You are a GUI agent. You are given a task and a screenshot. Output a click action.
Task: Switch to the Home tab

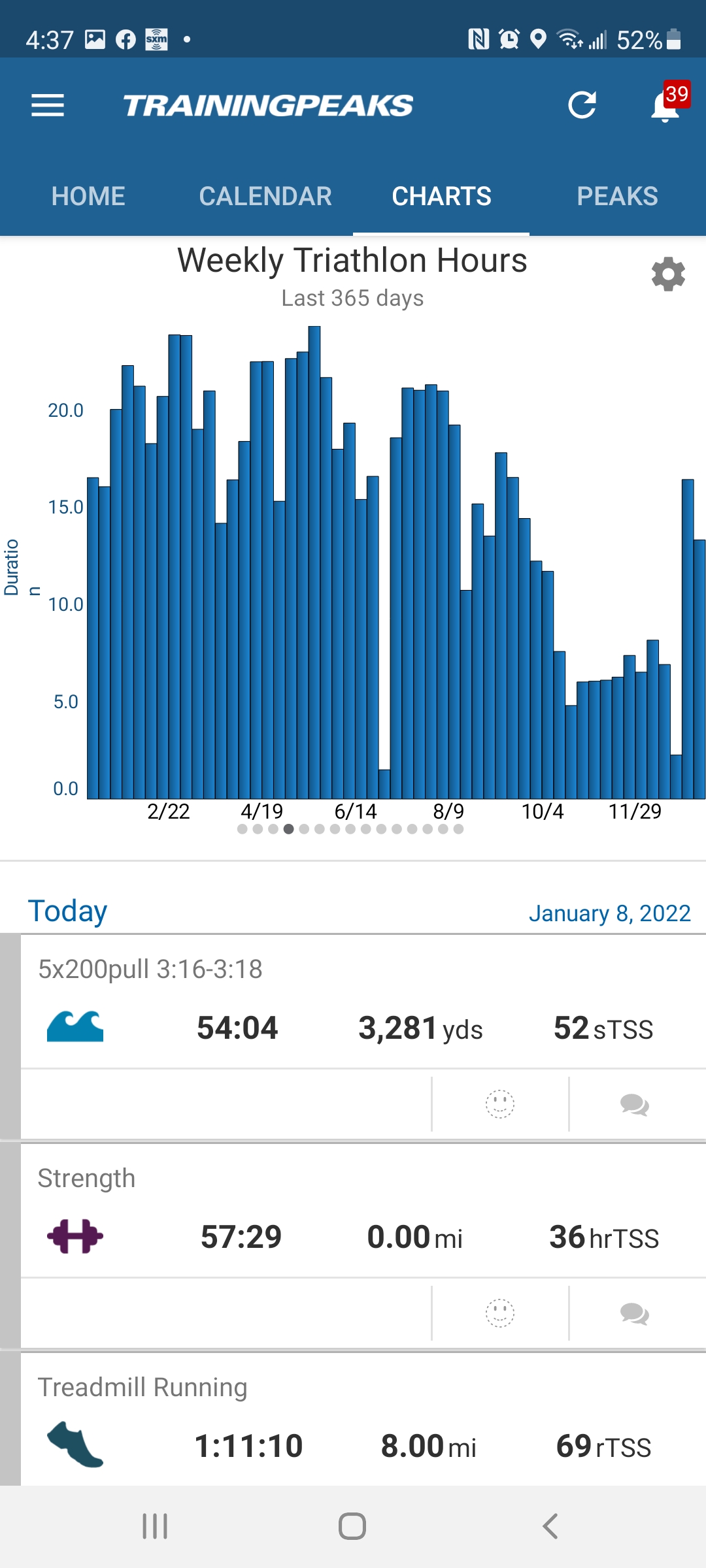(88, 196)
